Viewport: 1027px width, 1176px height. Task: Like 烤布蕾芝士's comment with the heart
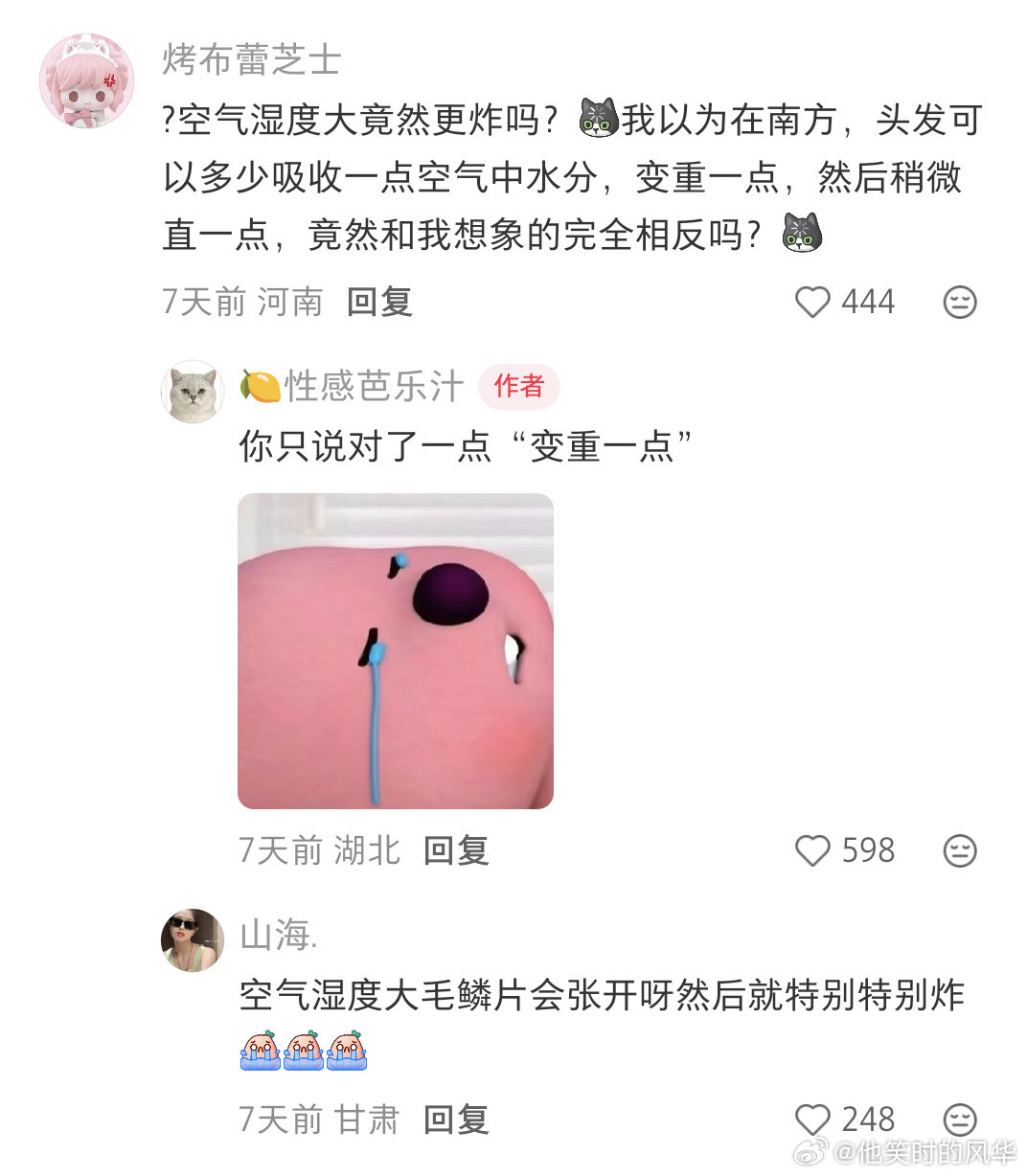[x=814, y=302]
